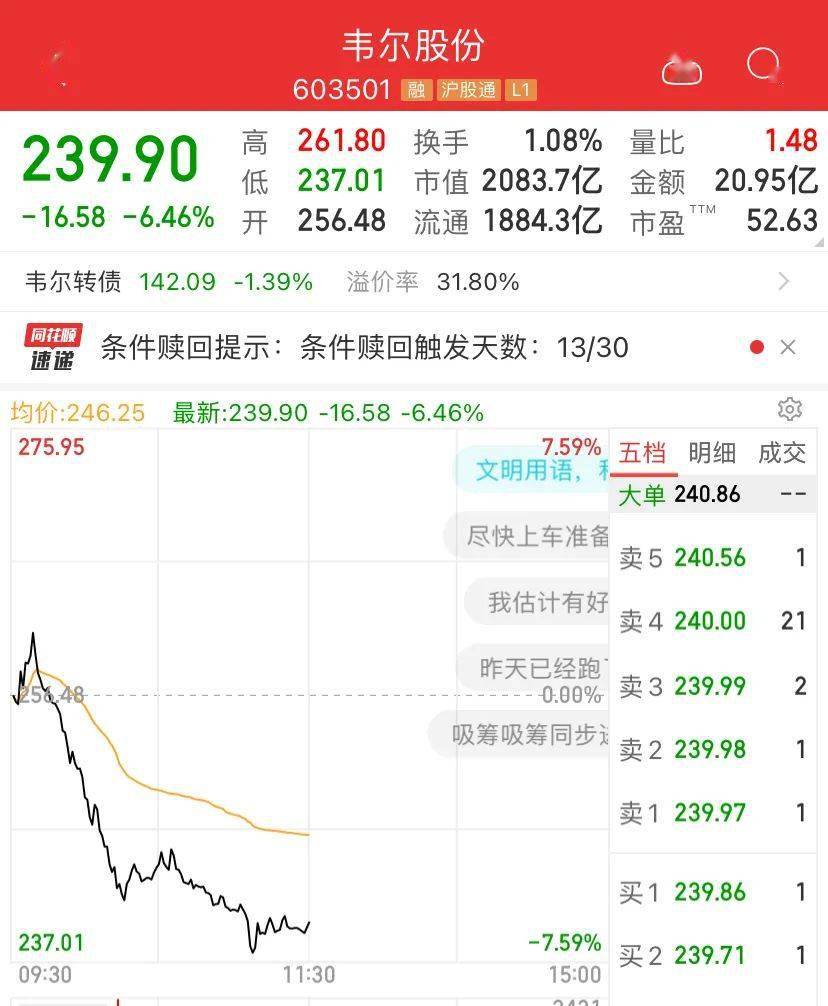The width and height of the screenshot is (828, 1006).
Task: Dismiss the 条件赎回提示 banner
Action: pyautogui.click(x=788, y=347)
